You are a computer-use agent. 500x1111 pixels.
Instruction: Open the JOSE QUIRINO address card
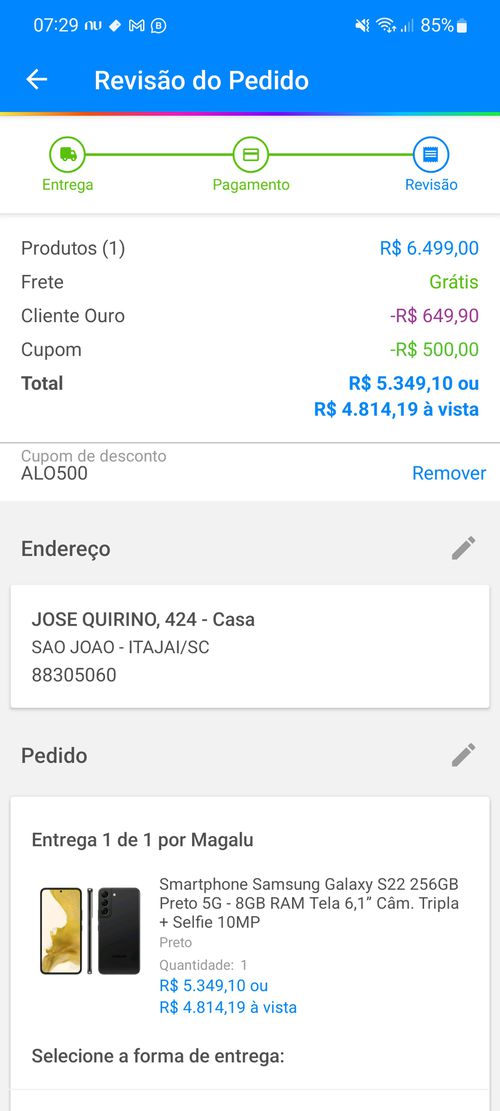(x=250, y=646)
